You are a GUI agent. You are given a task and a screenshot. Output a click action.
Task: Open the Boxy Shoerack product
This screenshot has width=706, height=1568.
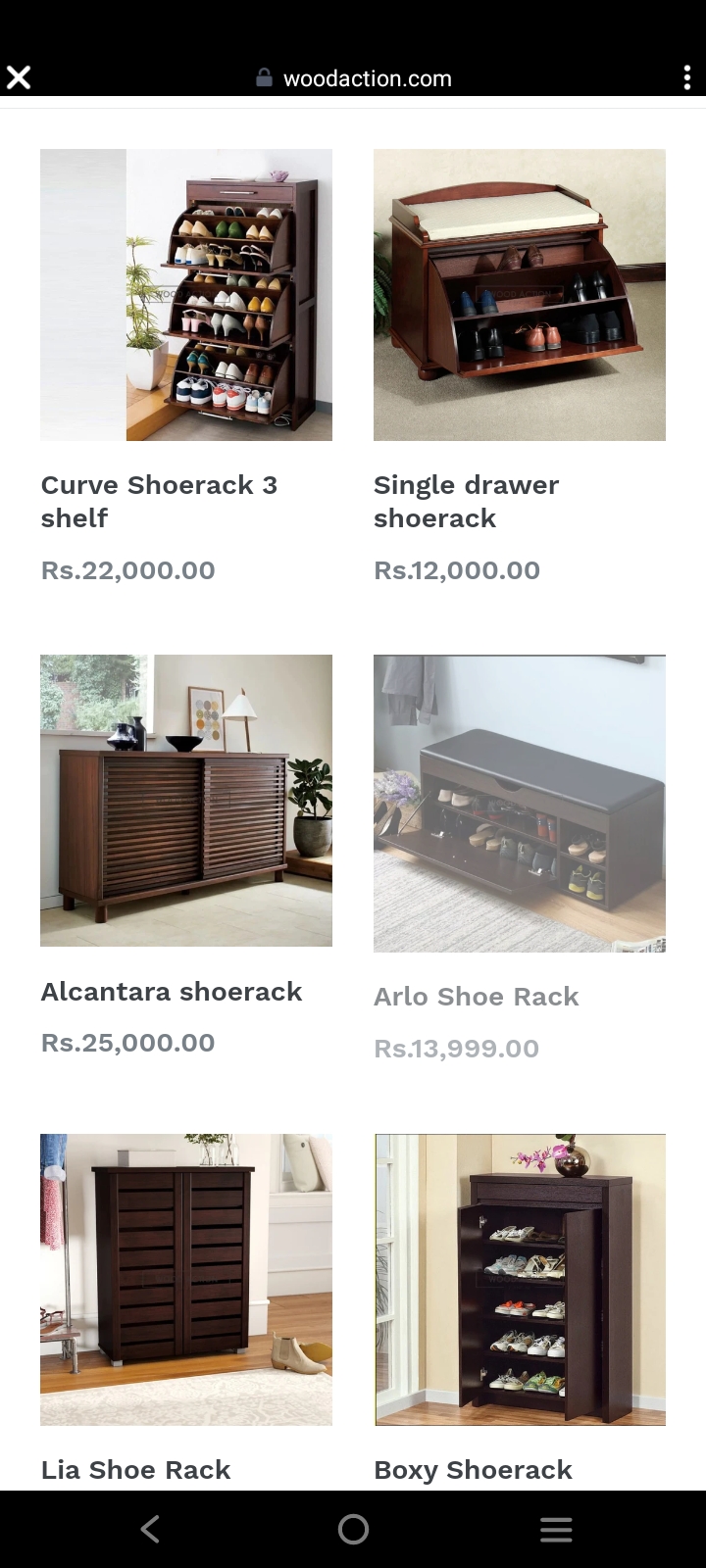tap(520, 1279)
